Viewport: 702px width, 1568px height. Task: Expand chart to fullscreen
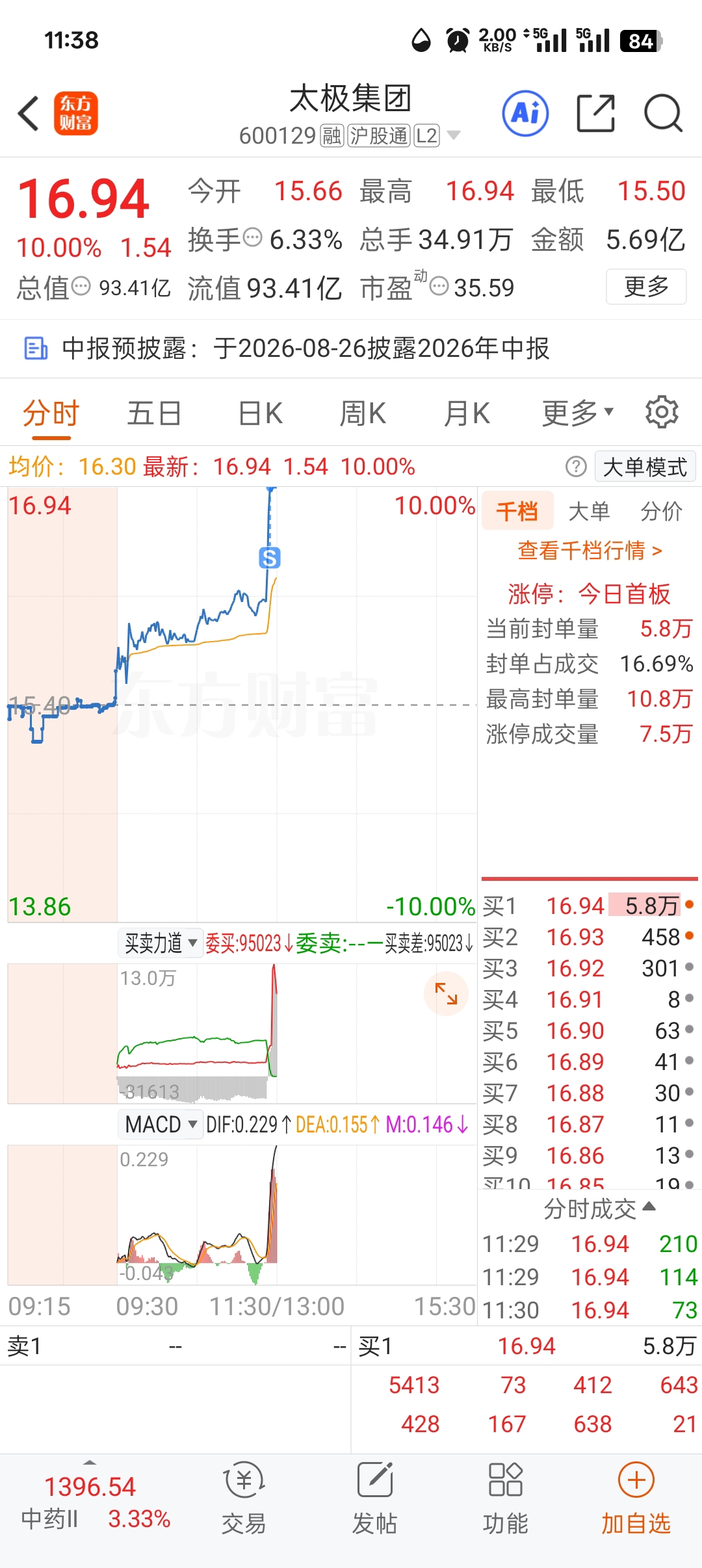[446, 993]
